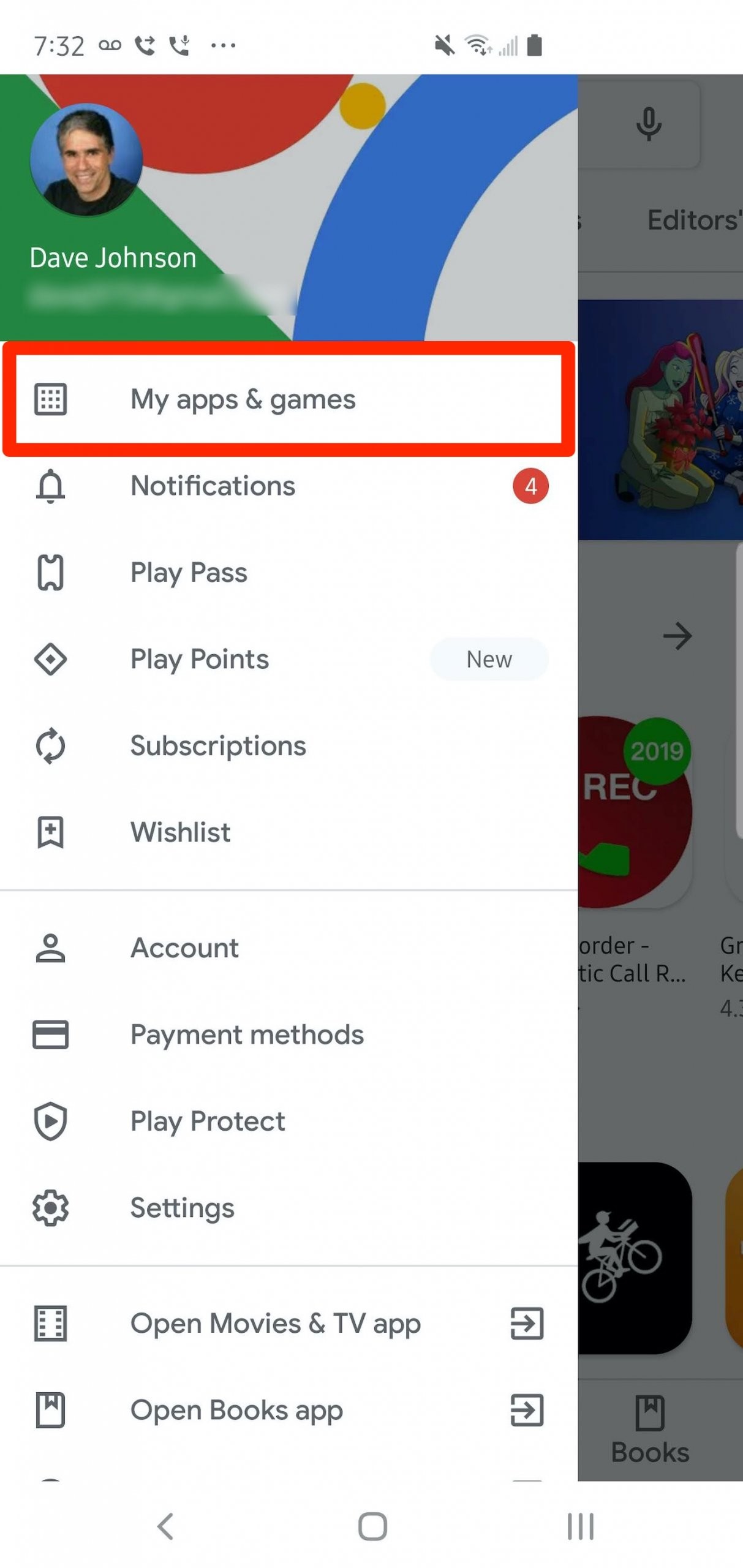The height and width of the screenshot is (1568, 743).
Task: Go to Account
Action: (x=184, y=948)
